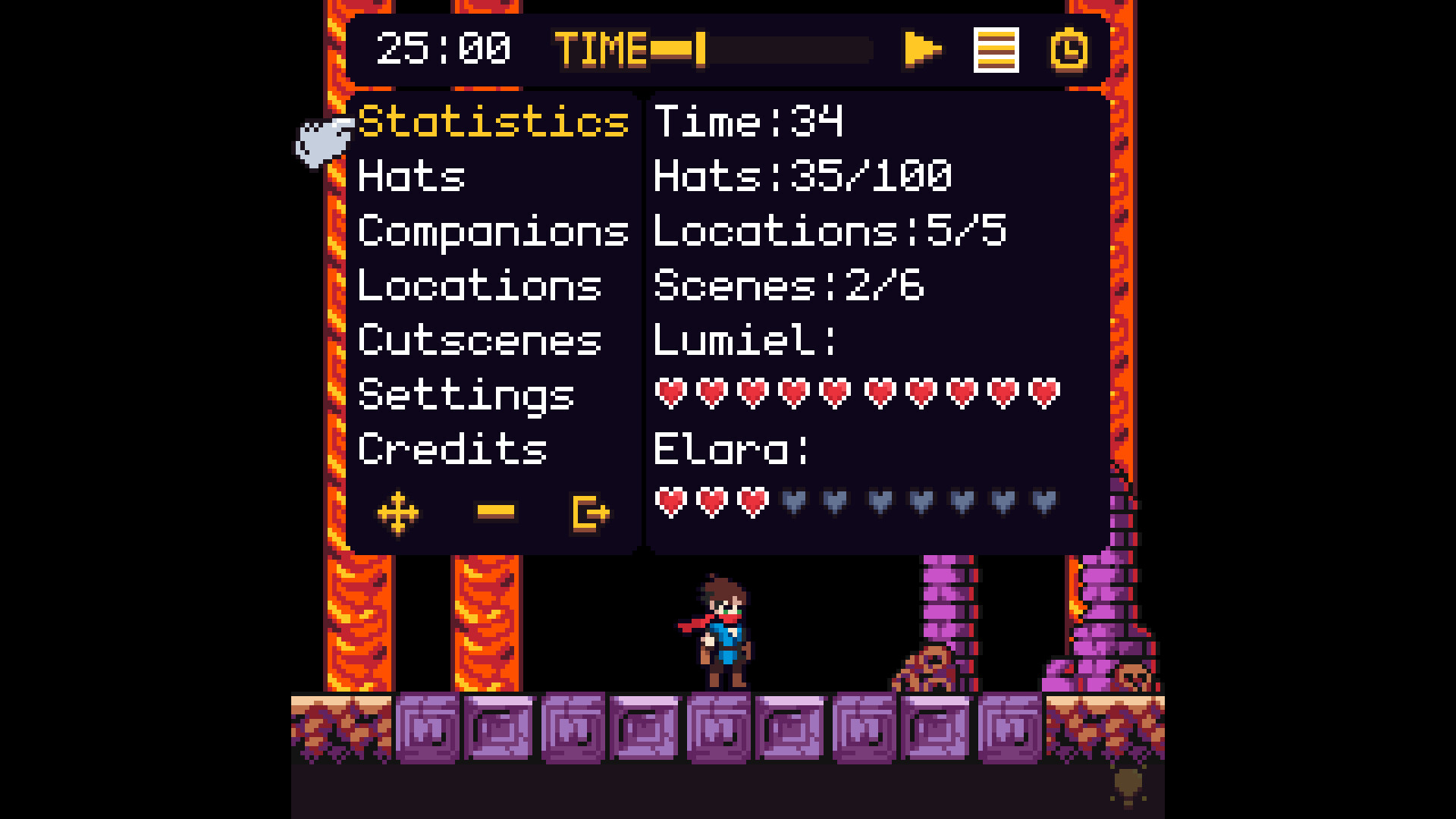Start the timer with the play icon
The width and height of the screenshot is (1456, 819).
tap(922, 50)
